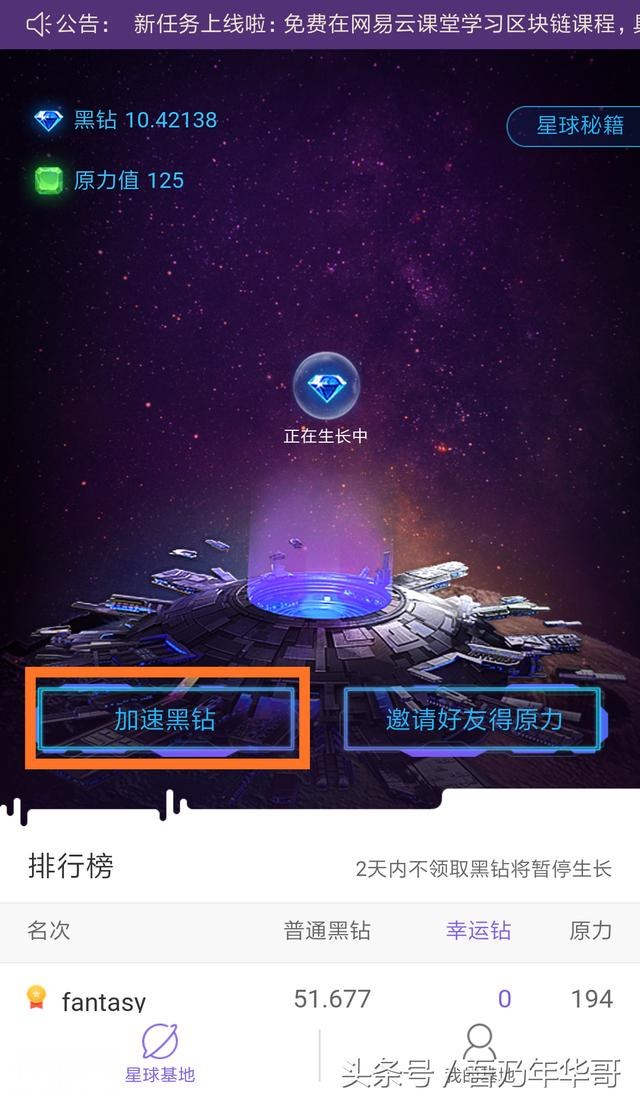Tap 邀请好友得原力 to invite friends

[x=473, y=719]
